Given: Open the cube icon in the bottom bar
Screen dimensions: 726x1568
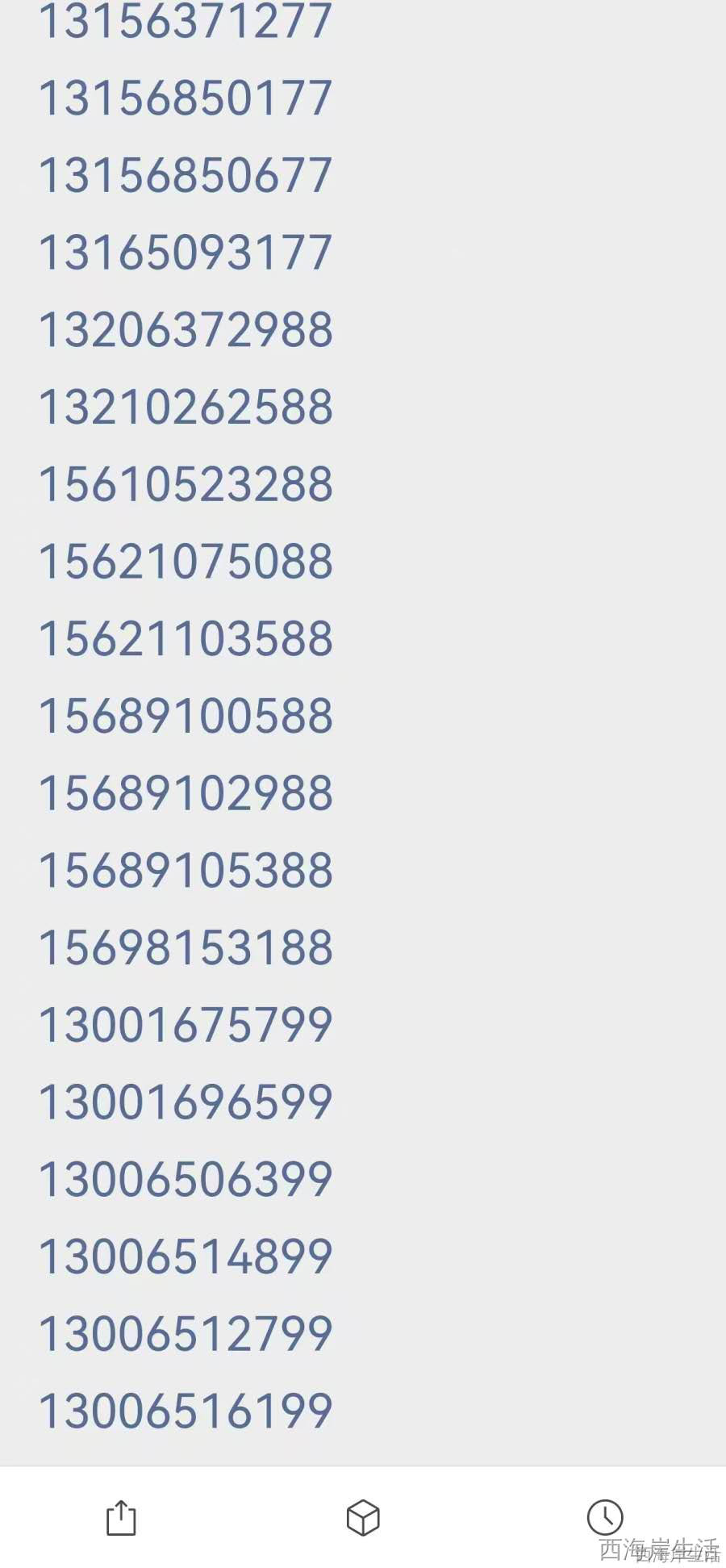Looking at the screenshot, I should point(363,1518).
